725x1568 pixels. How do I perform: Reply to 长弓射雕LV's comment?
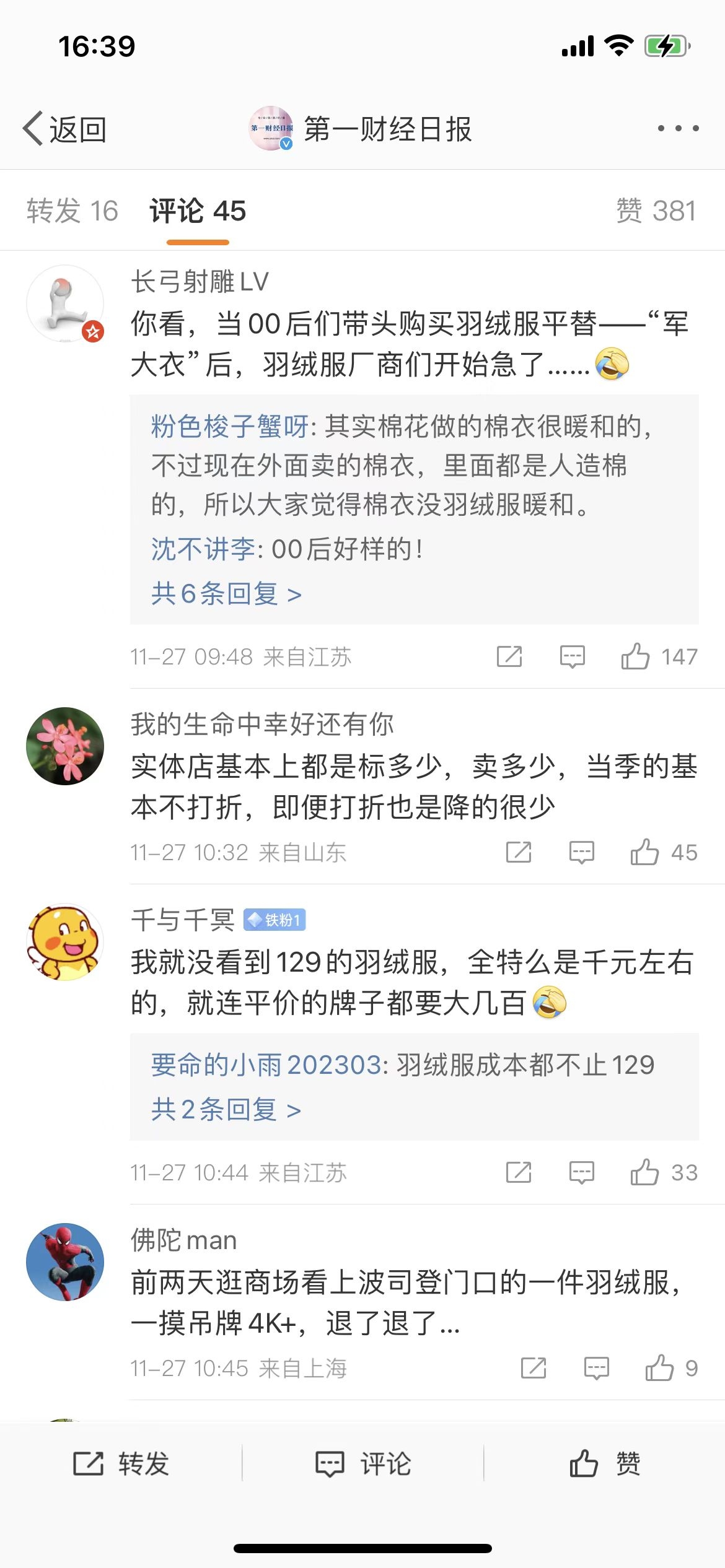coord(572,656)
